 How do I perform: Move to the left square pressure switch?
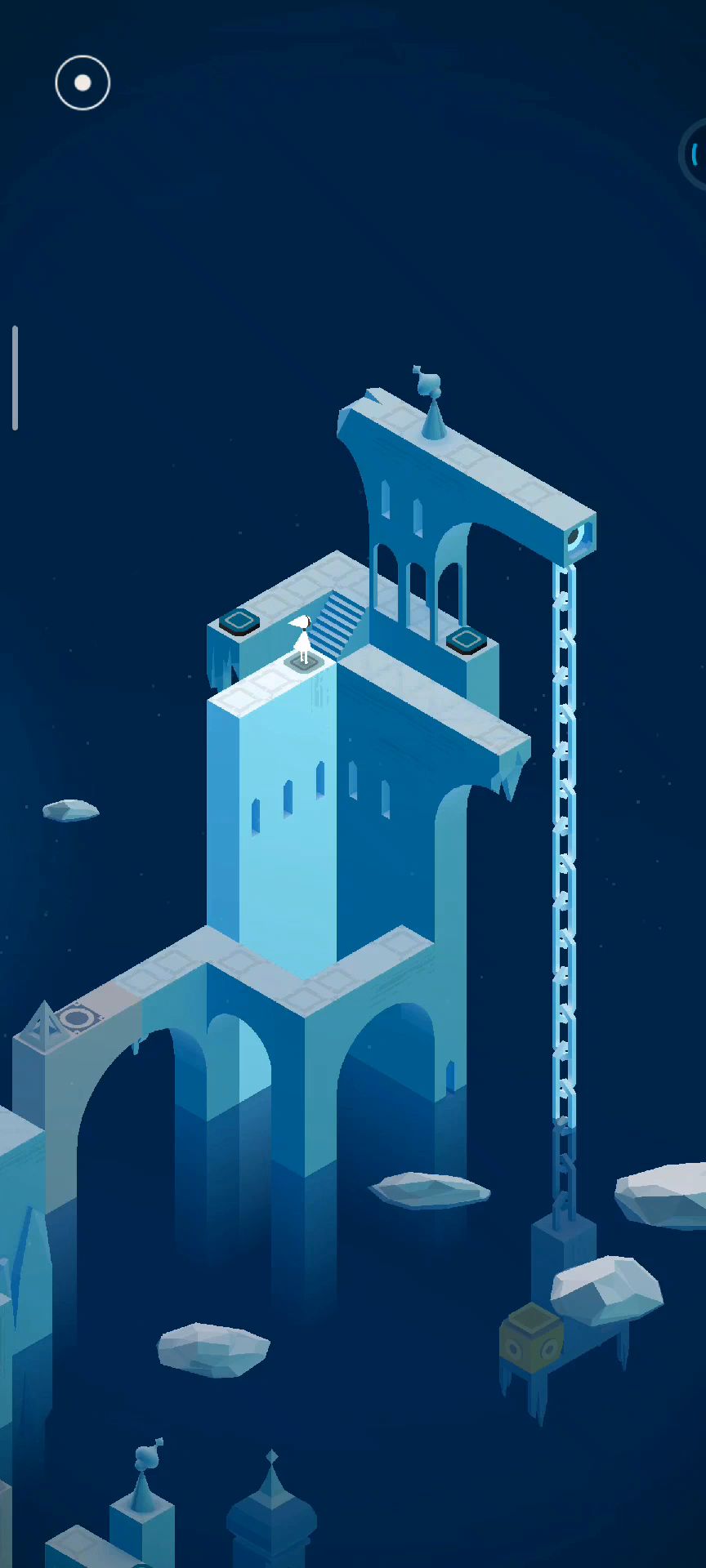tap(239, 621)
